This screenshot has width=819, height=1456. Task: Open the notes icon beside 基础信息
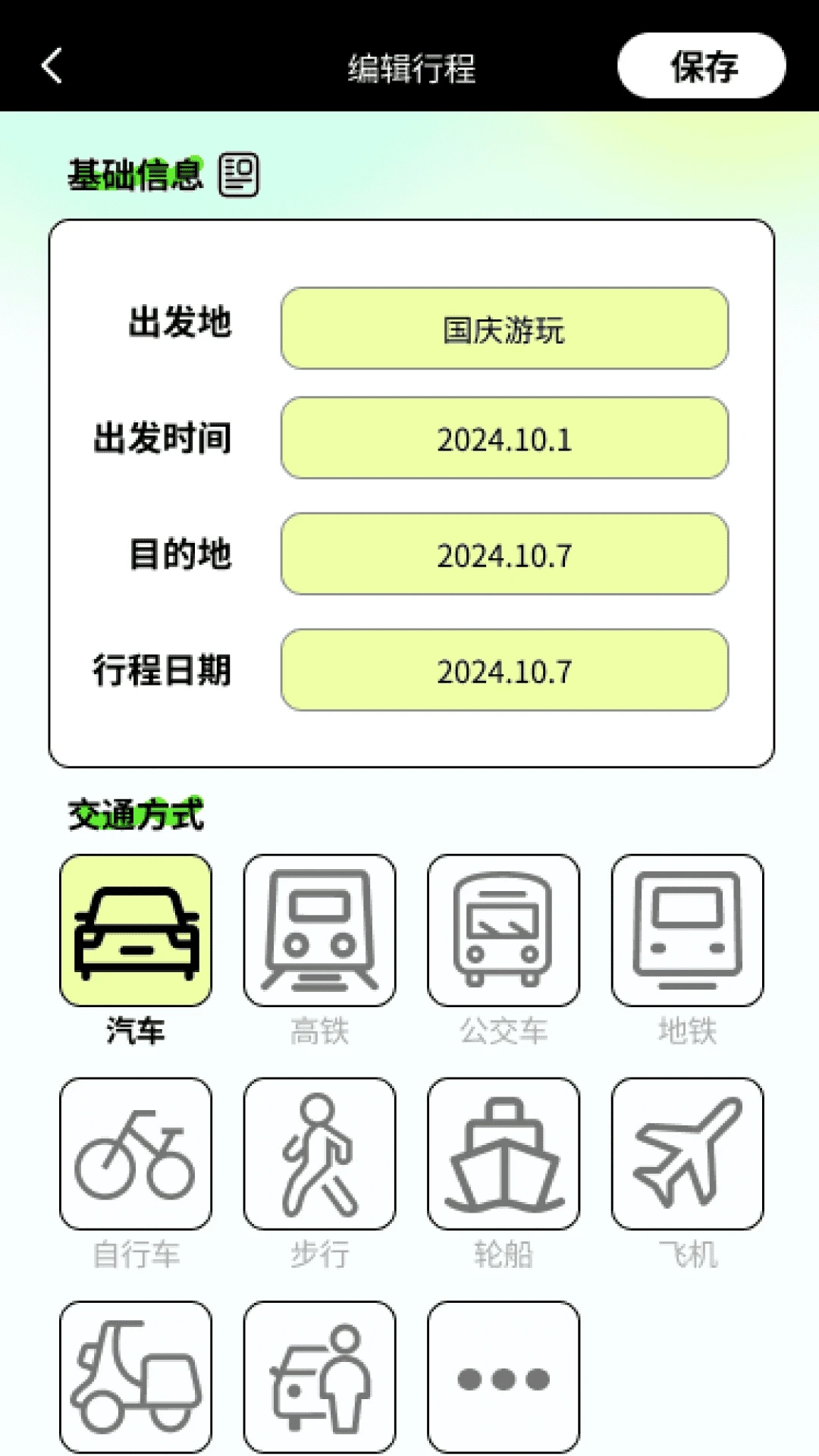click(x=239, y=176)
